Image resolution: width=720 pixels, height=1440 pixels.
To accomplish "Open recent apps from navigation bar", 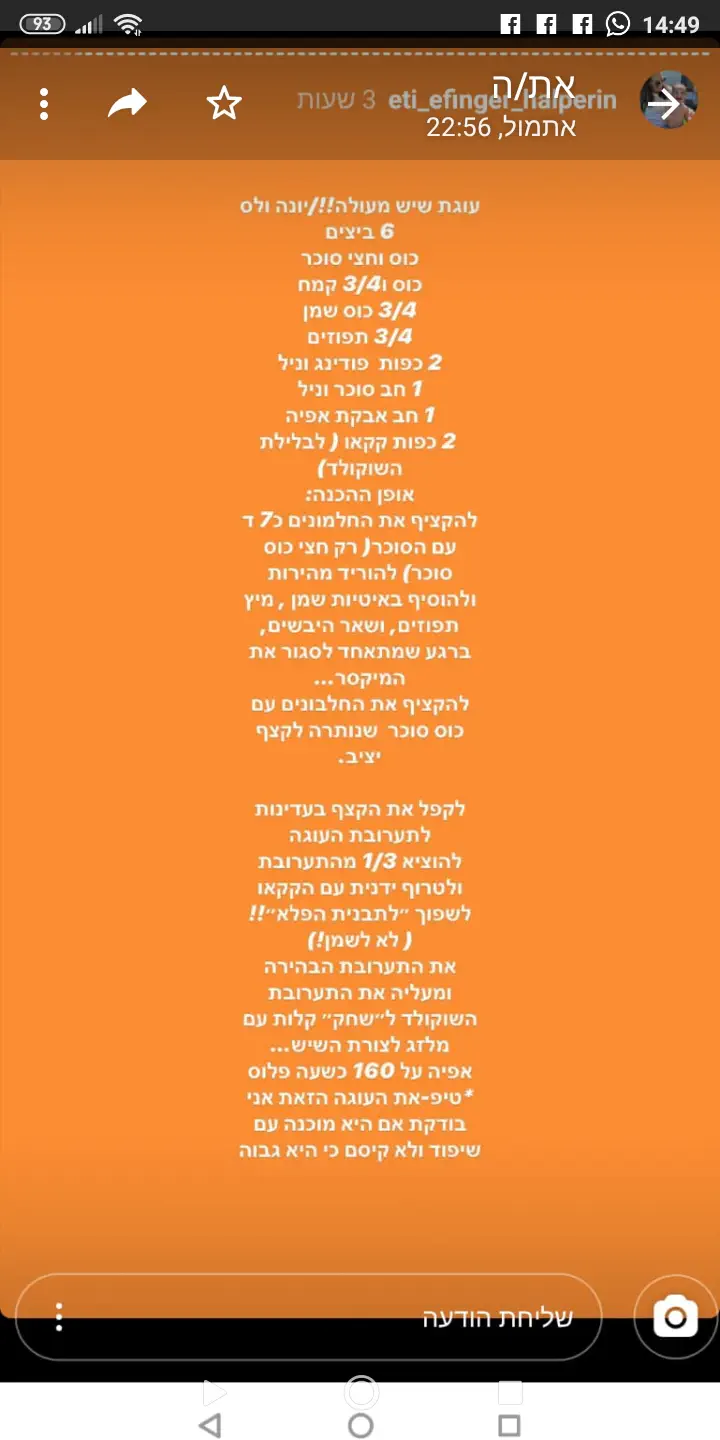I will (510, 1424).
